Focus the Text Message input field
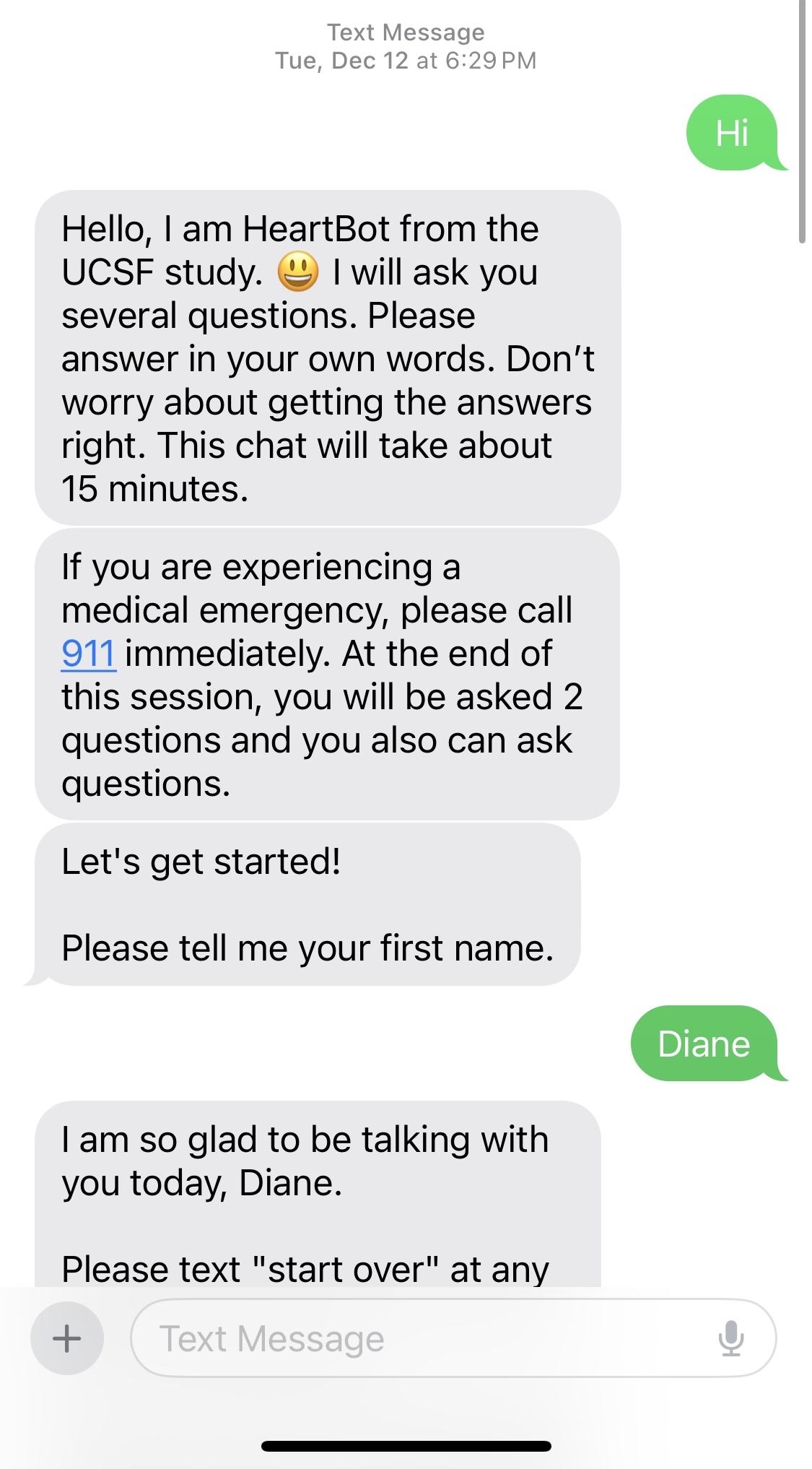The height and width of the screenshot is (1469, 812). coord(419,1338)
